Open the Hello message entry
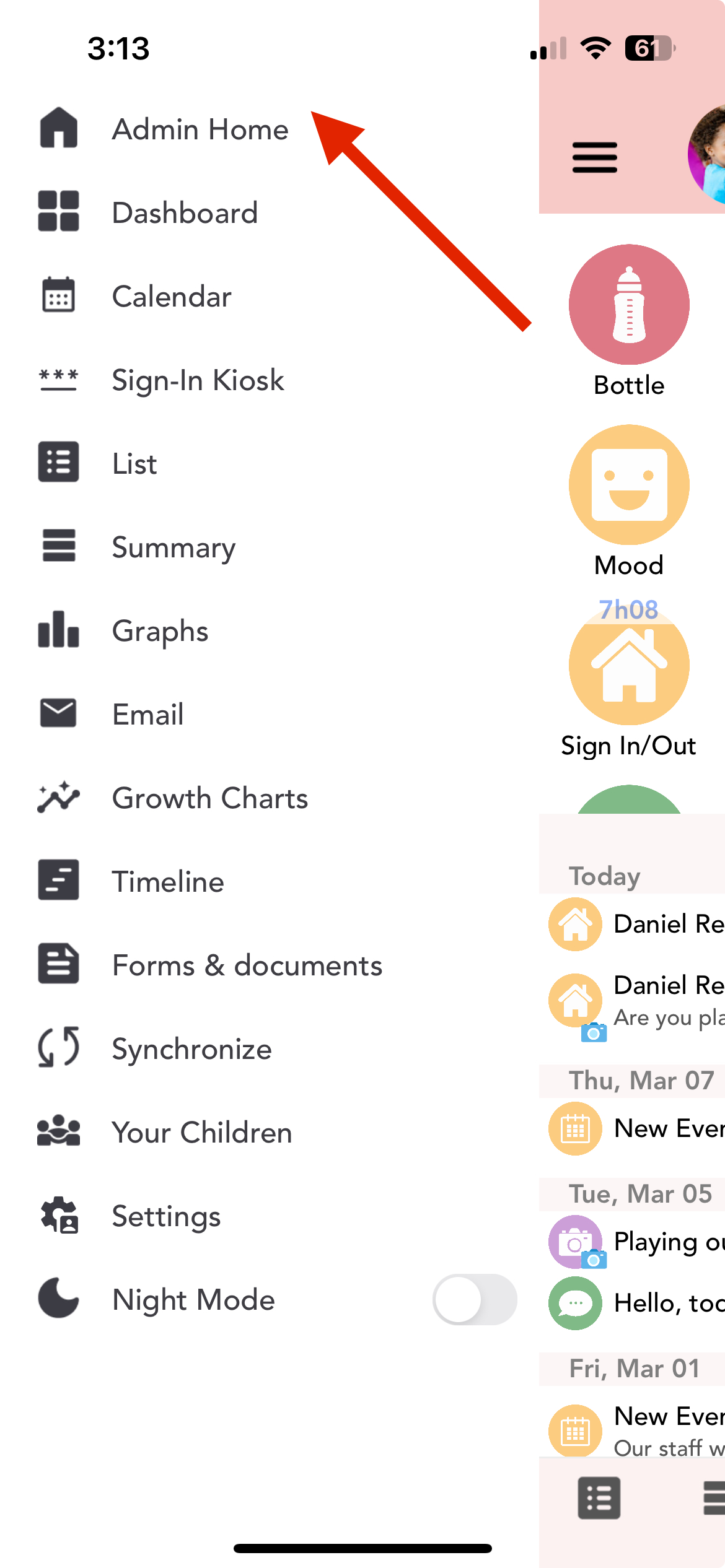The width and height of the screenshot is (725, 1568). pyautogui.click(x=636, y=1303)
